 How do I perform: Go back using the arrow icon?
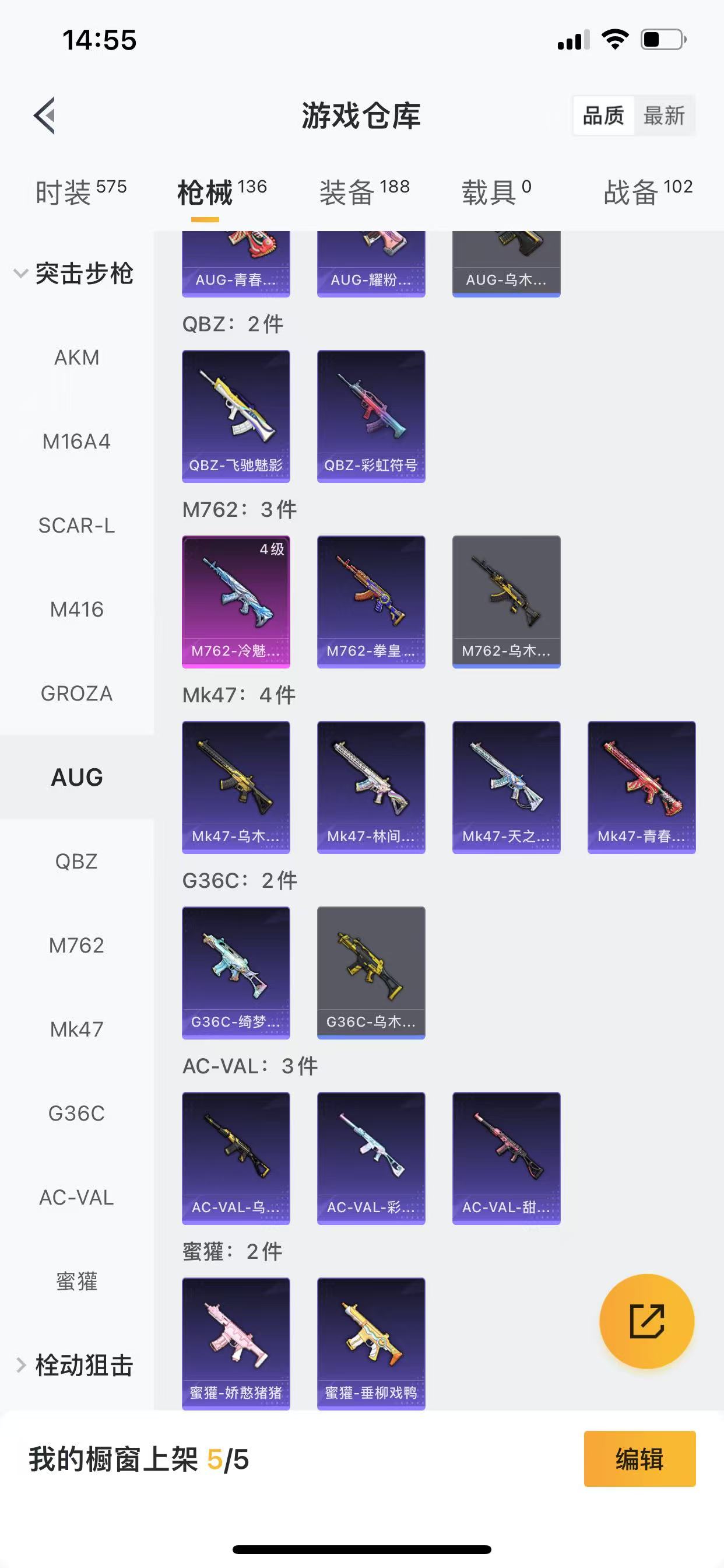[x=45, y=115]
